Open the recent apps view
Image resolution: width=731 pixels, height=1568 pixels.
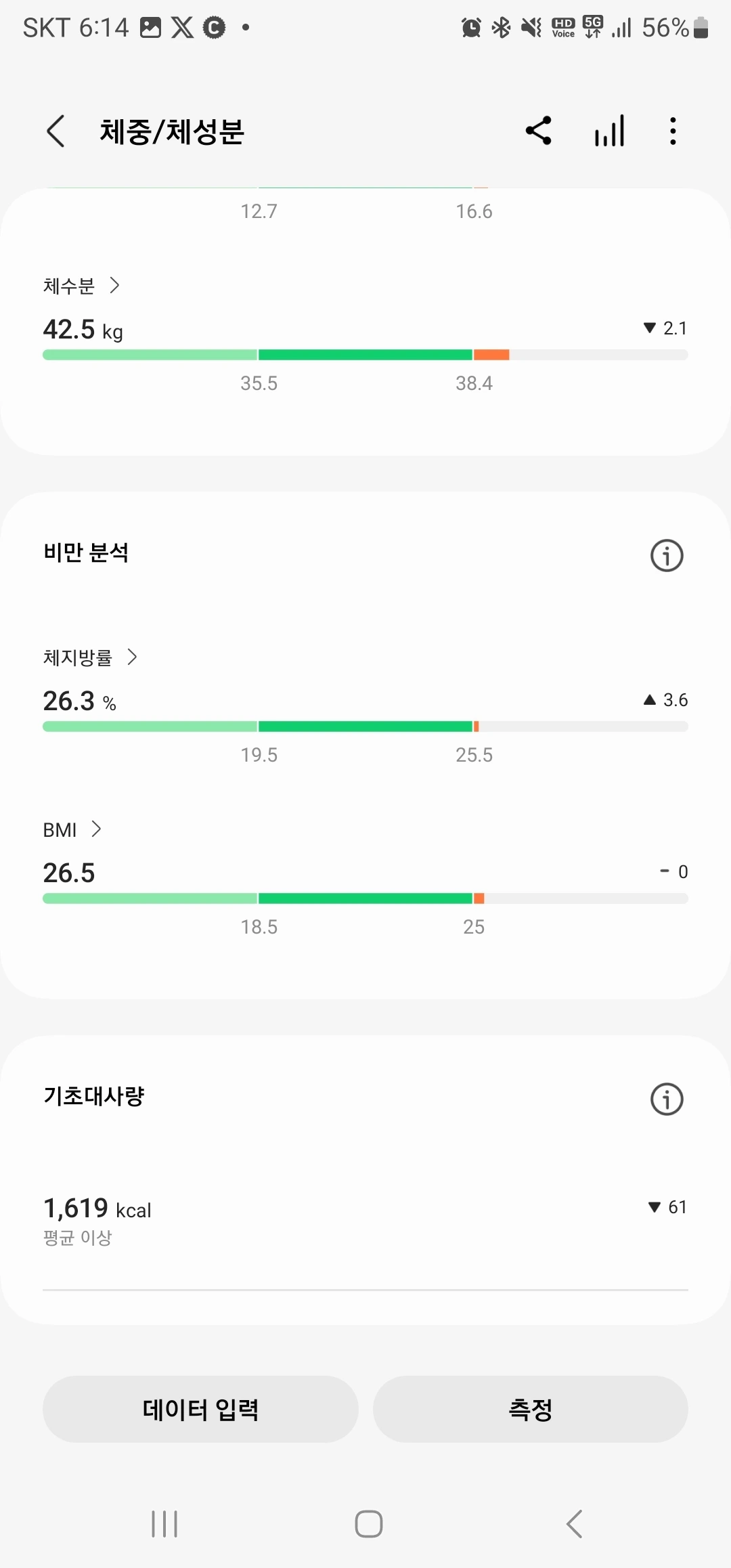coord(164,1524)
